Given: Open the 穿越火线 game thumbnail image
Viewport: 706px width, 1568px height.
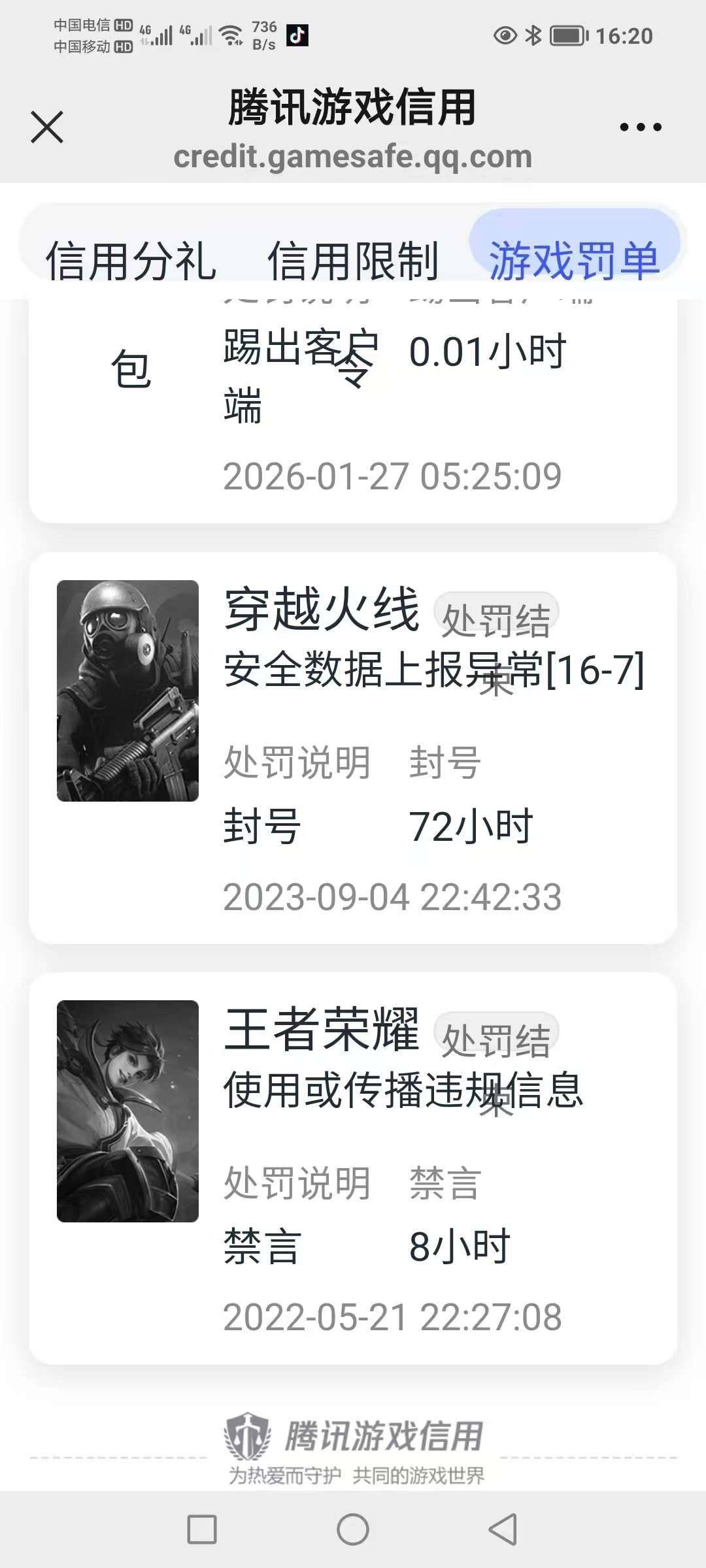Looking at the screenshot, I should pos(129,689).
